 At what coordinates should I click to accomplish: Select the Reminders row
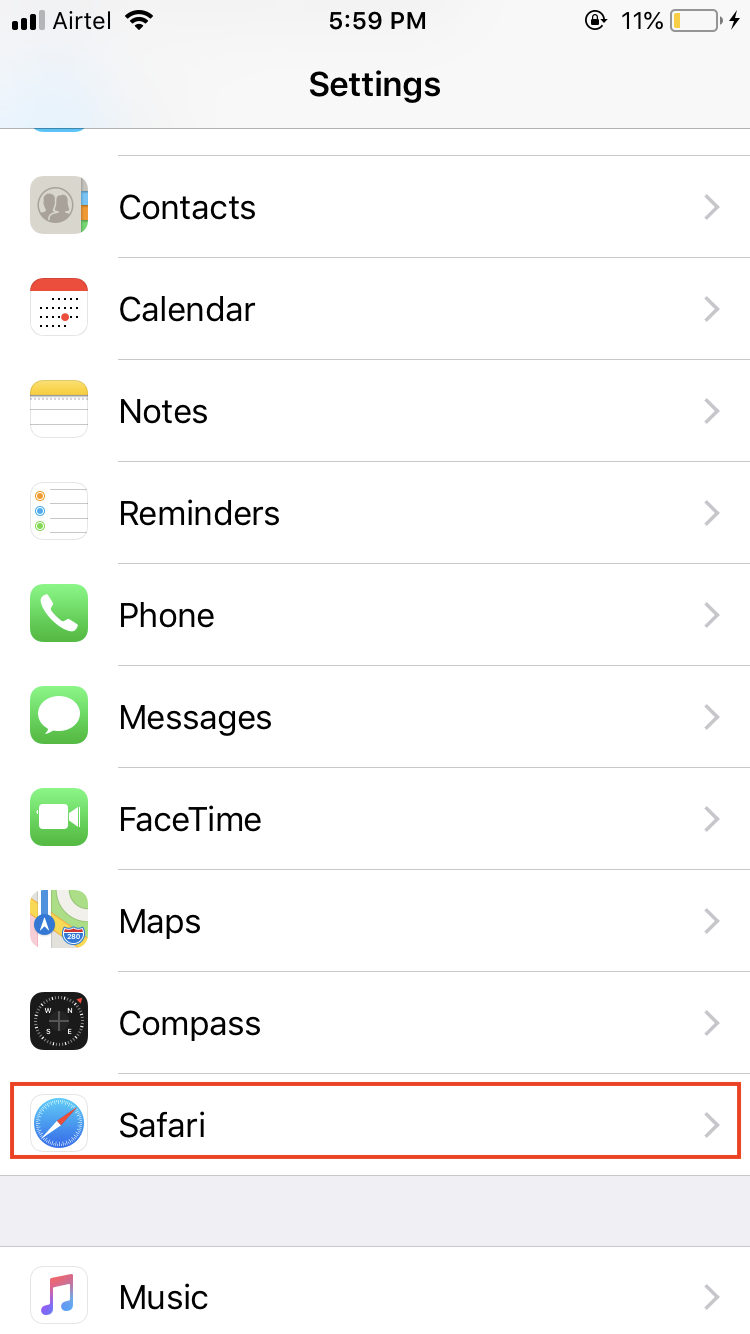[x=375, y=513]
